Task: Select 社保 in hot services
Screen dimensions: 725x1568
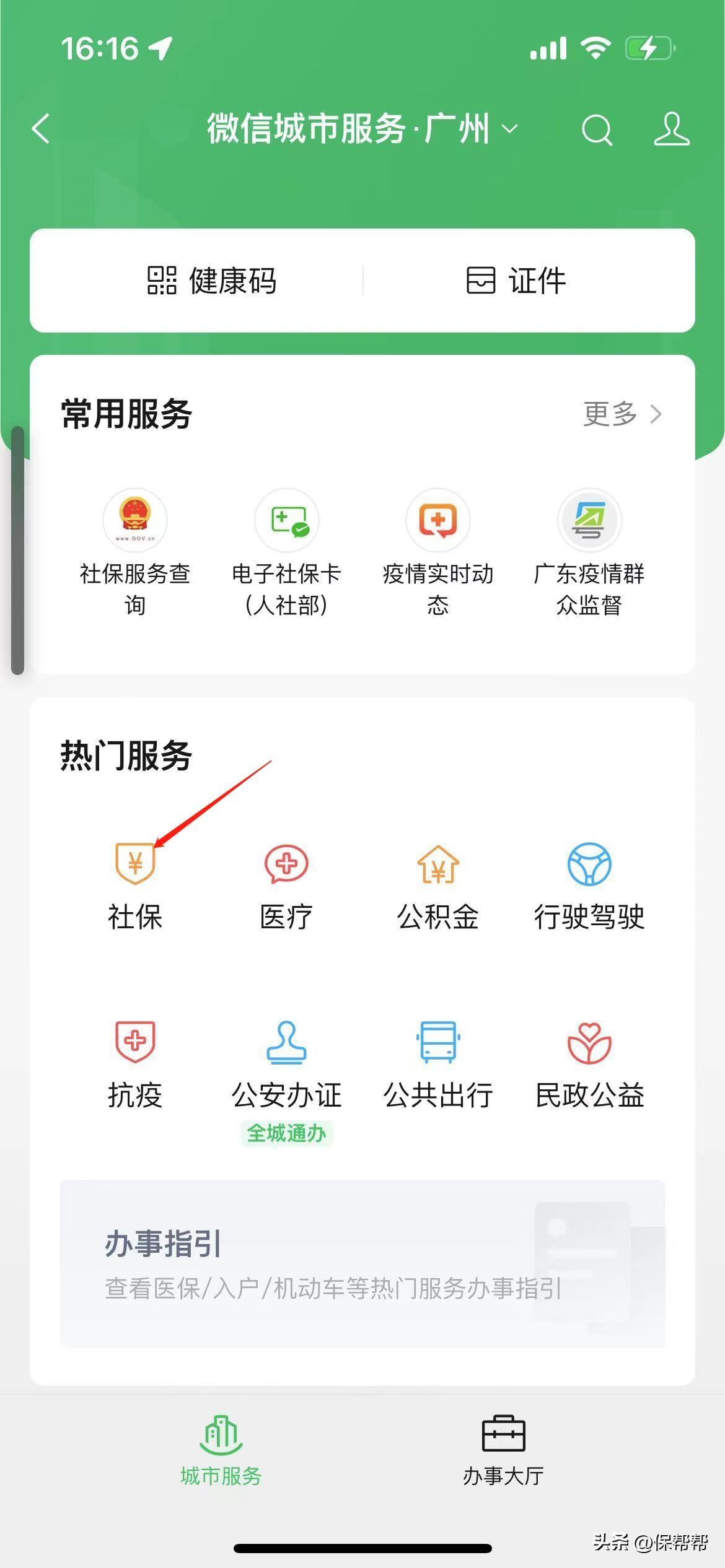Action: tap(135, 886)
